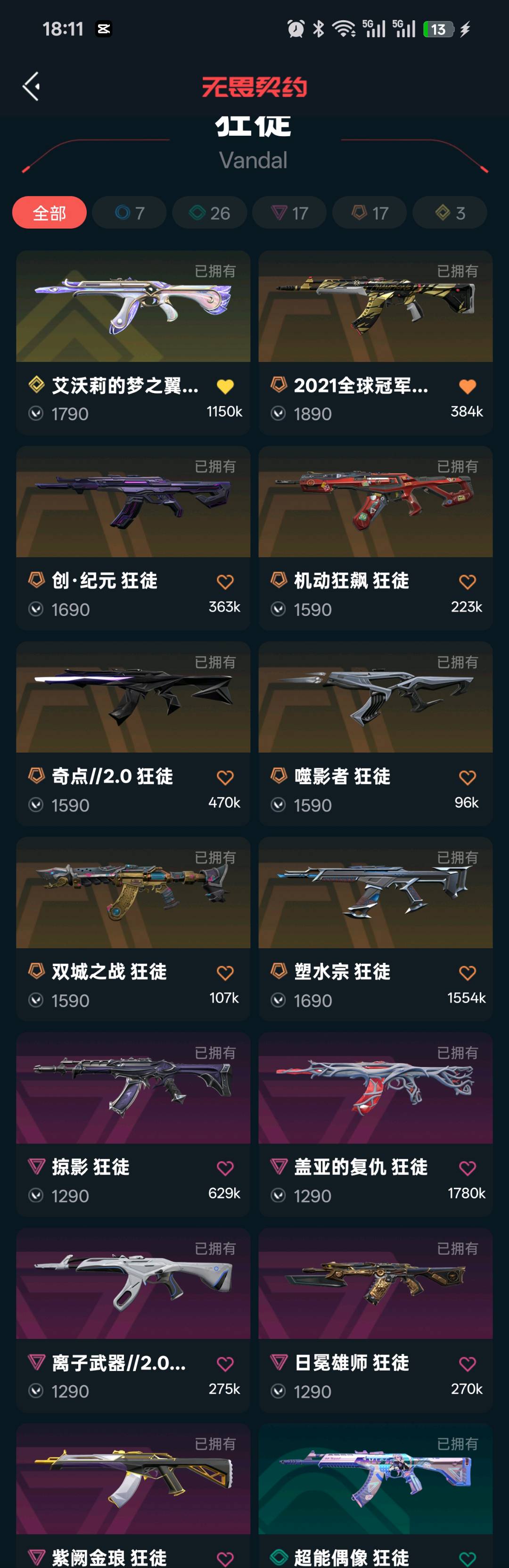This screenshot has width=509, height=1568.
Task: Filter by the orange tier showing 17
Action: pyautogui.click(x=369, y=213)
